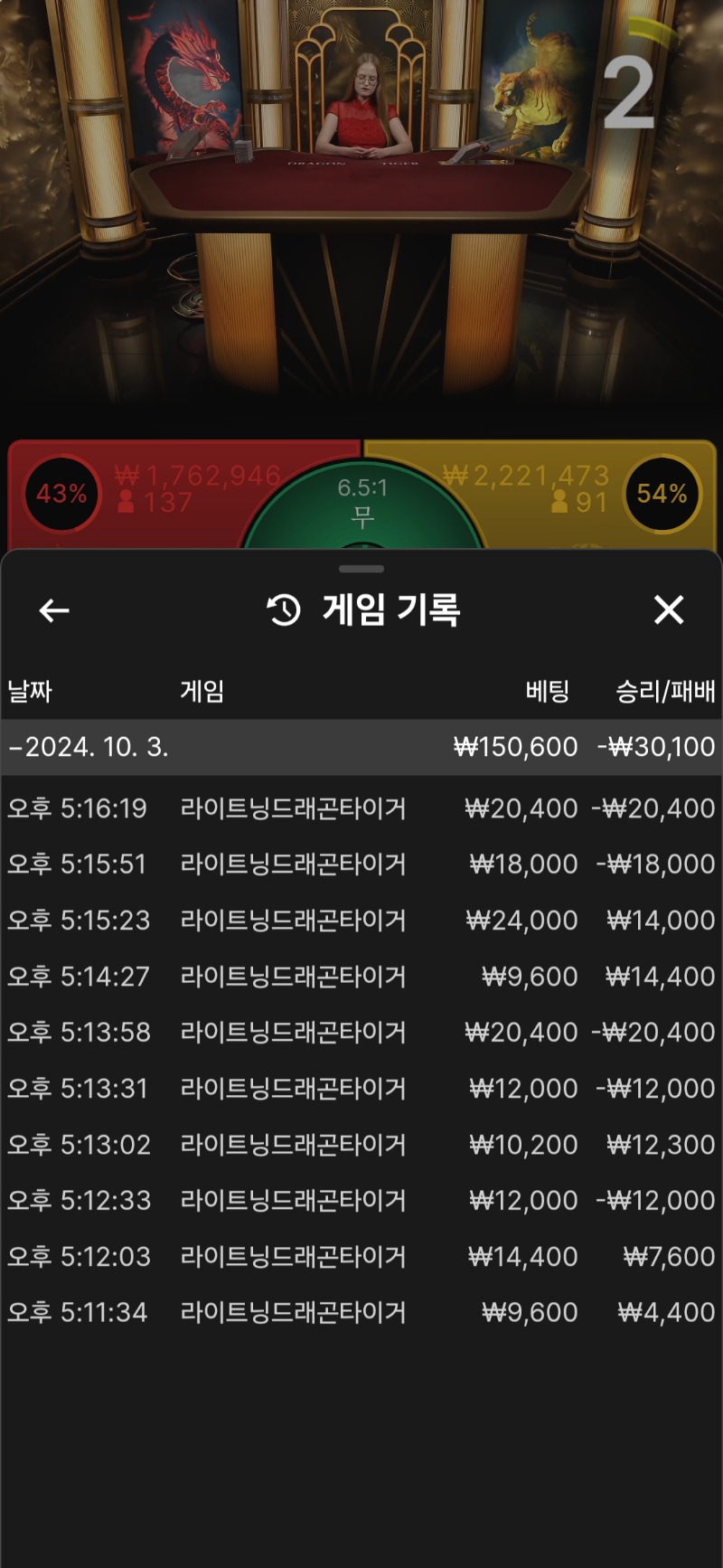Show the 오후 5:12:03 round details
Image resolution: width=723 pixels, height=1568 pixels.
pos(361,1257)
